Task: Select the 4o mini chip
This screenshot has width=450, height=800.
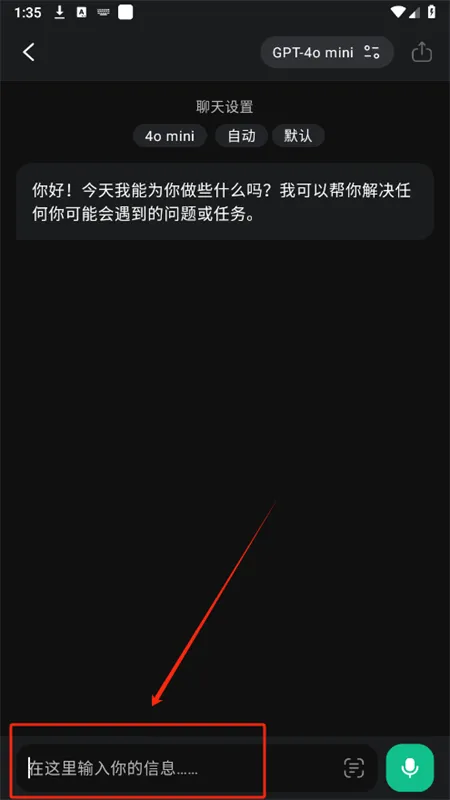Action: click(170, 136)
